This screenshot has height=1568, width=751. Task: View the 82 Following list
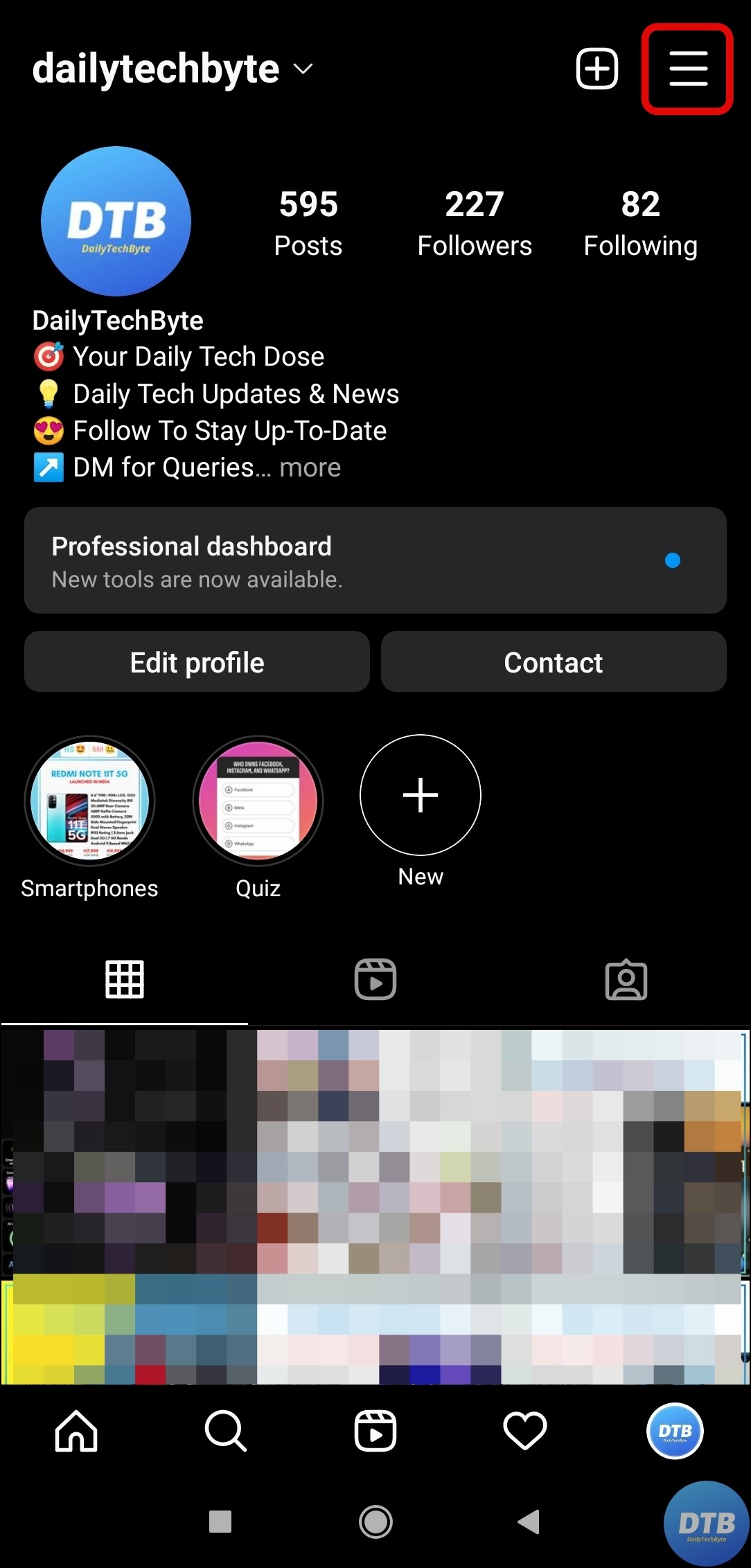click(640, 223)
